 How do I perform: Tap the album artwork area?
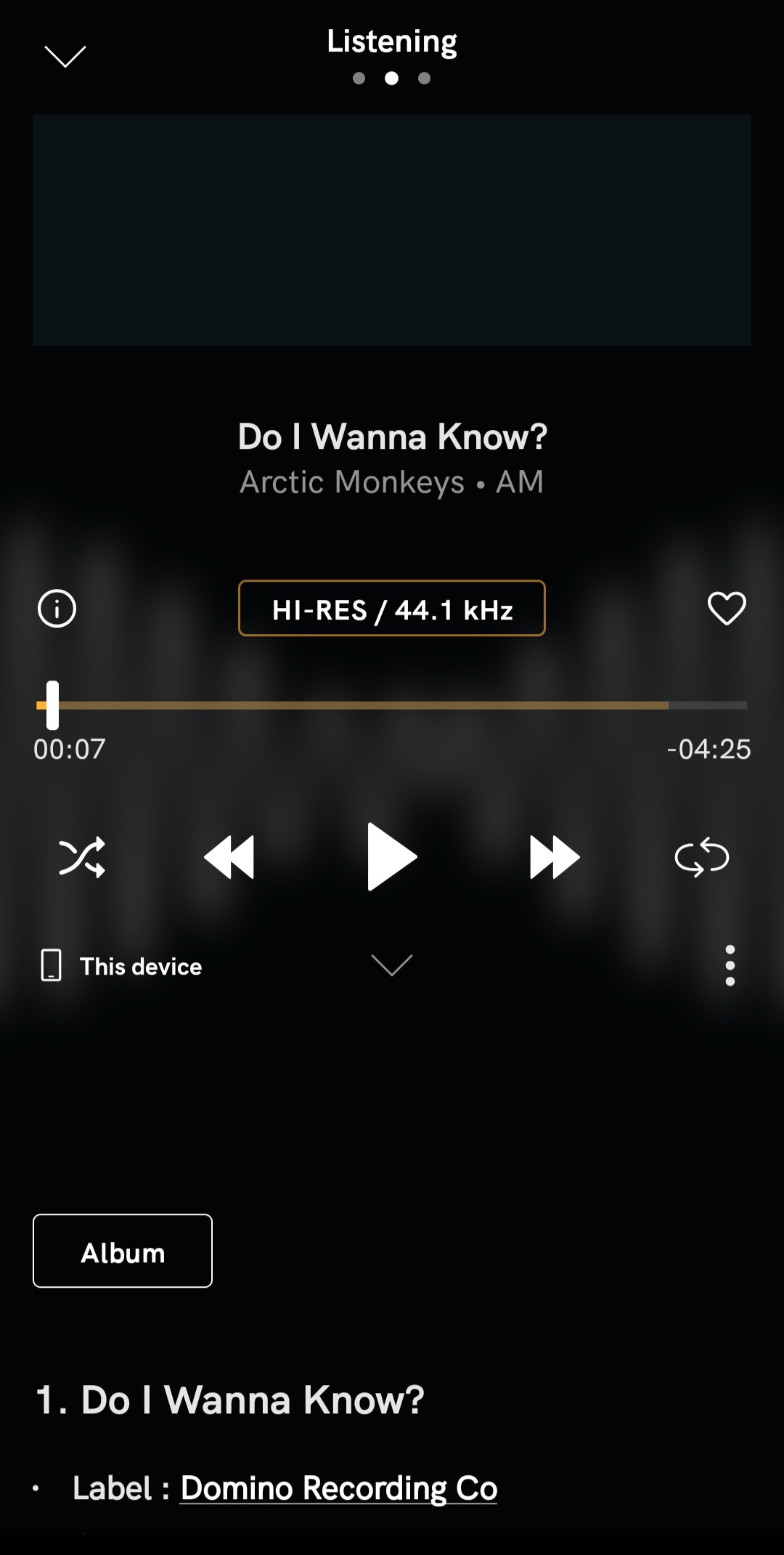pos(392,230)
